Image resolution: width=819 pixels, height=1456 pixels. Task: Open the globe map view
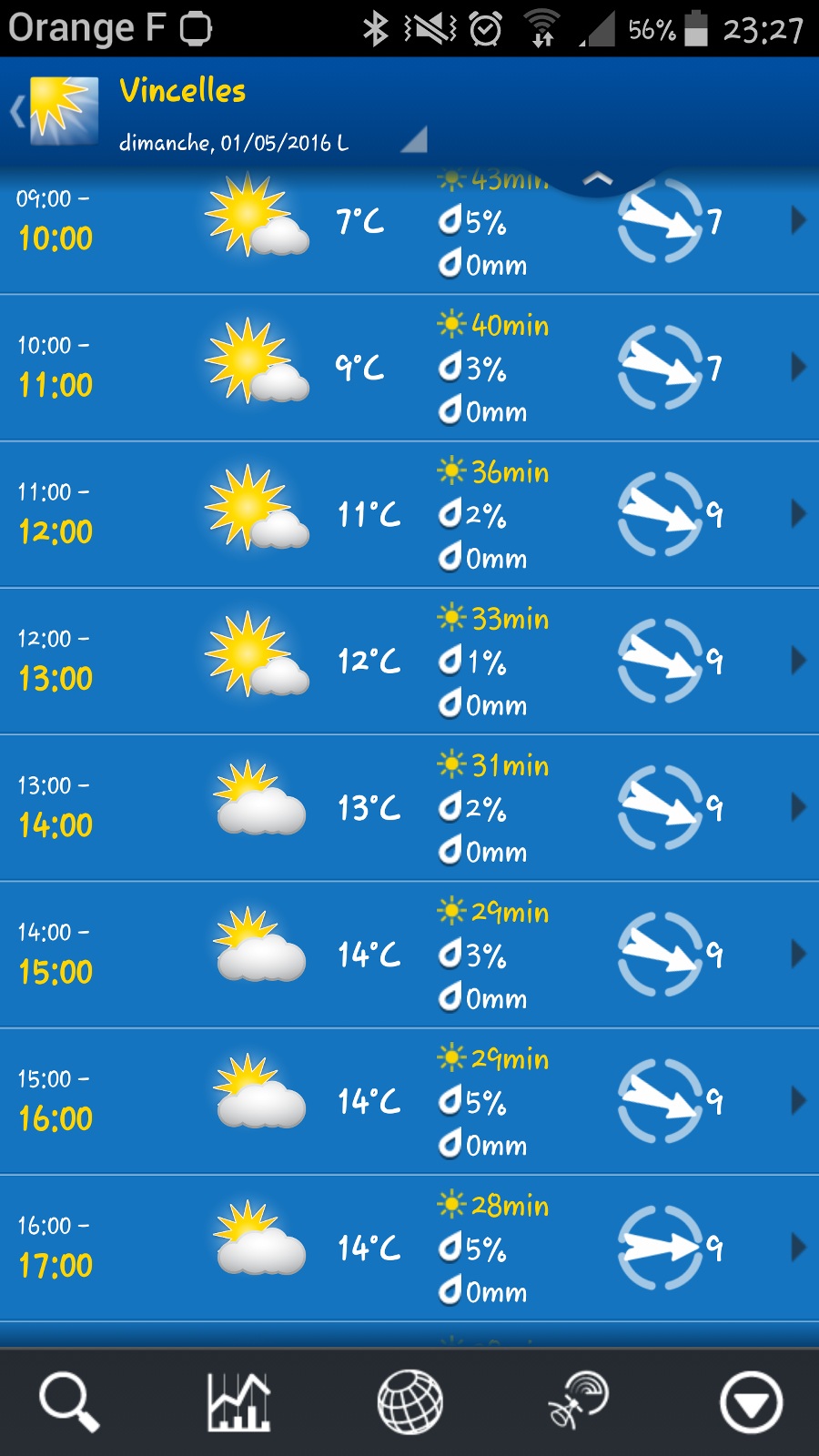(x=409, y=1402)
